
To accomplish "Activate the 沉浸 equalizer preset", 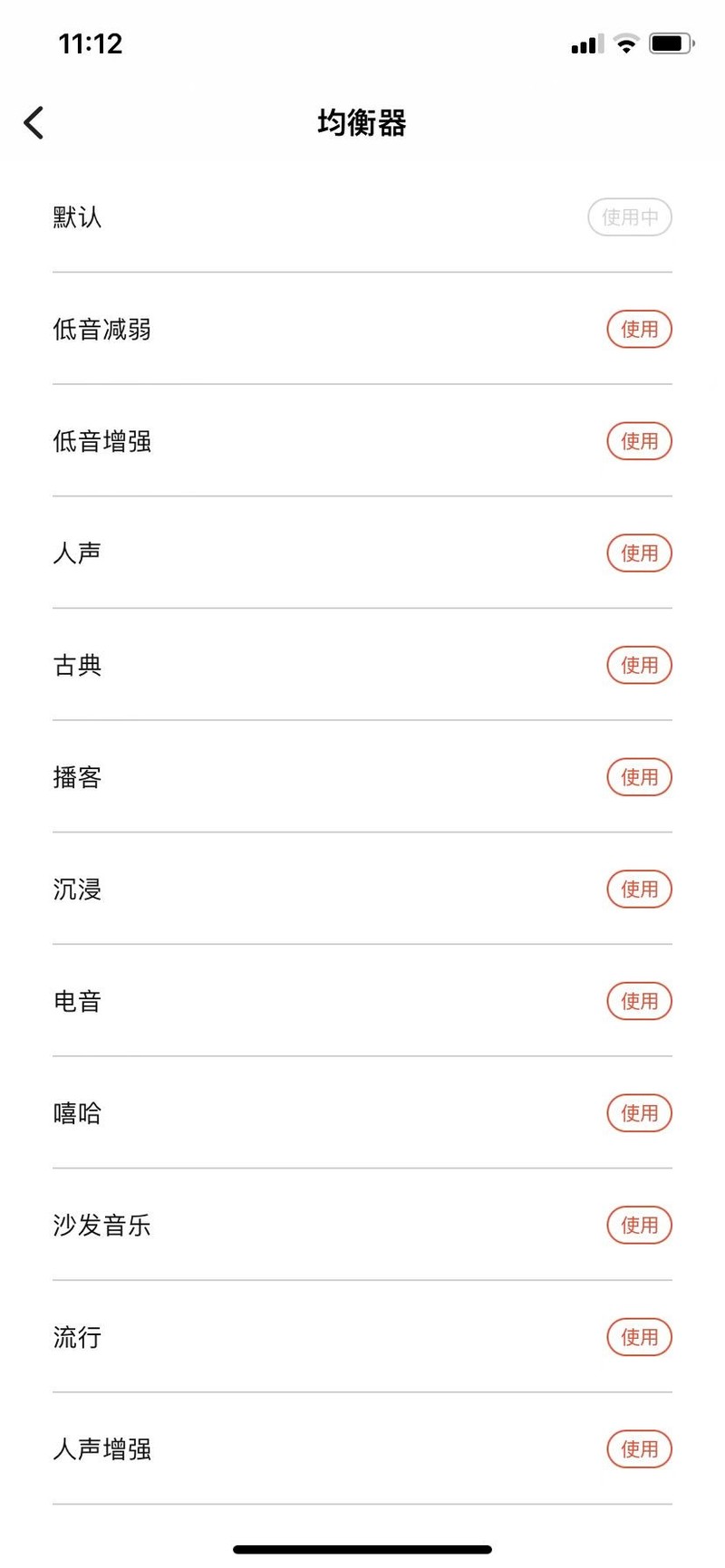I will pos(638,889).
